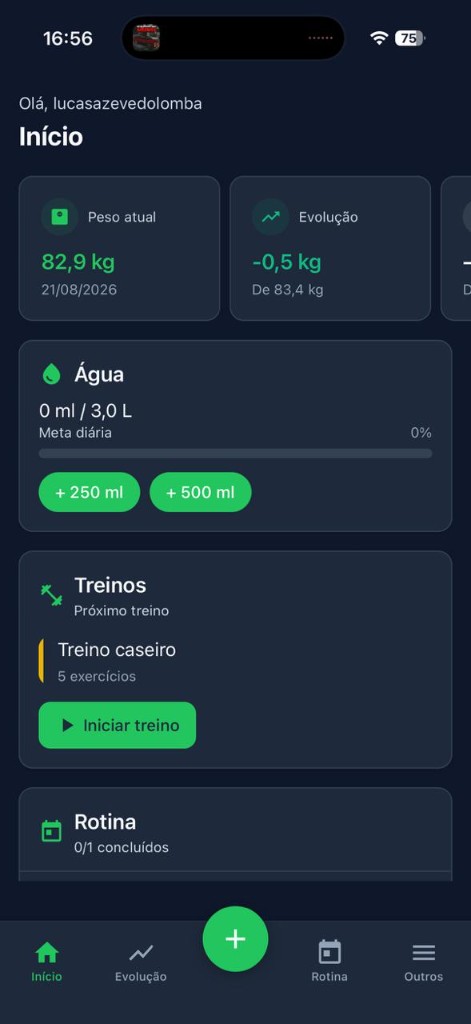Open the Outros menu tab
This screenshot has width=471, height=1024.
point(423,963)
